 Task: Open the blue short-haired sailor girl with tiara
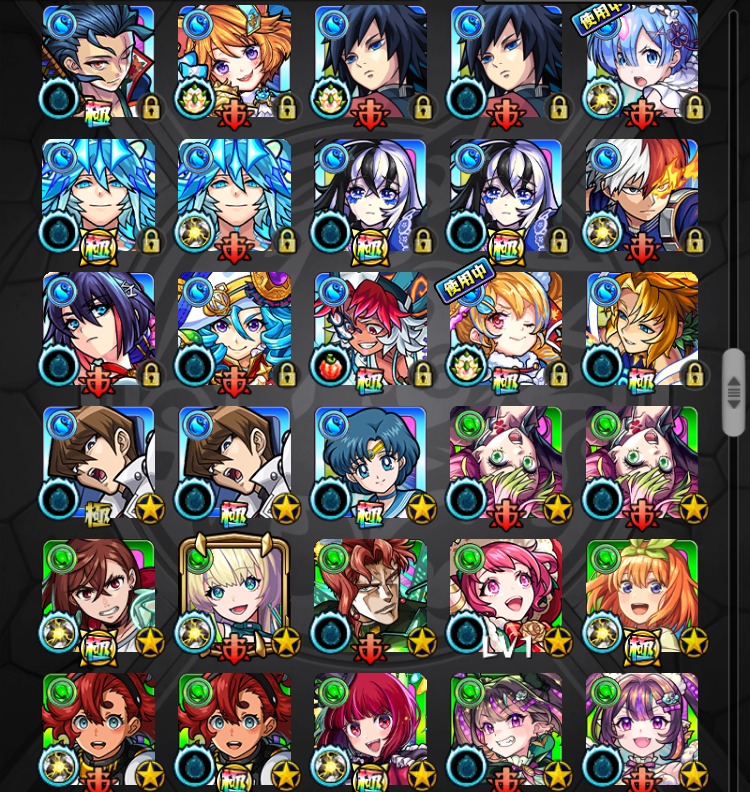pos(370,464)
